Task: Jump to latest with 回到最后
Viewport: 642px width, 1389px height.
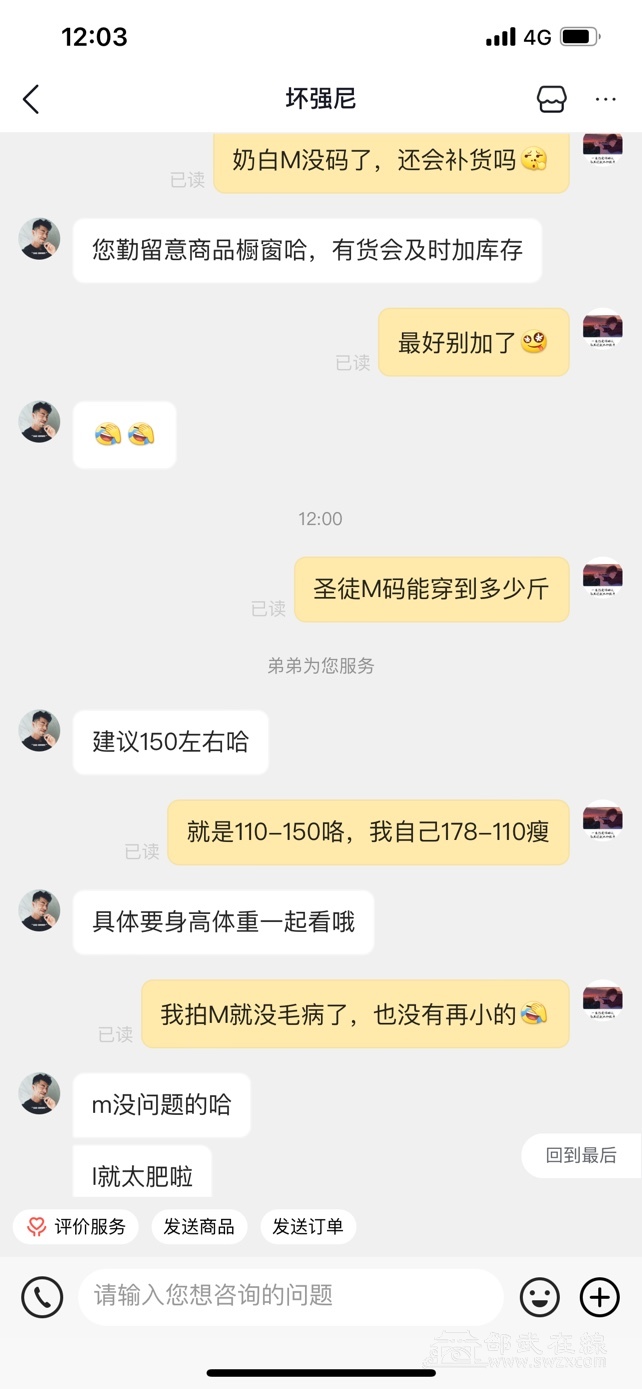Action: click(581, 1155)
